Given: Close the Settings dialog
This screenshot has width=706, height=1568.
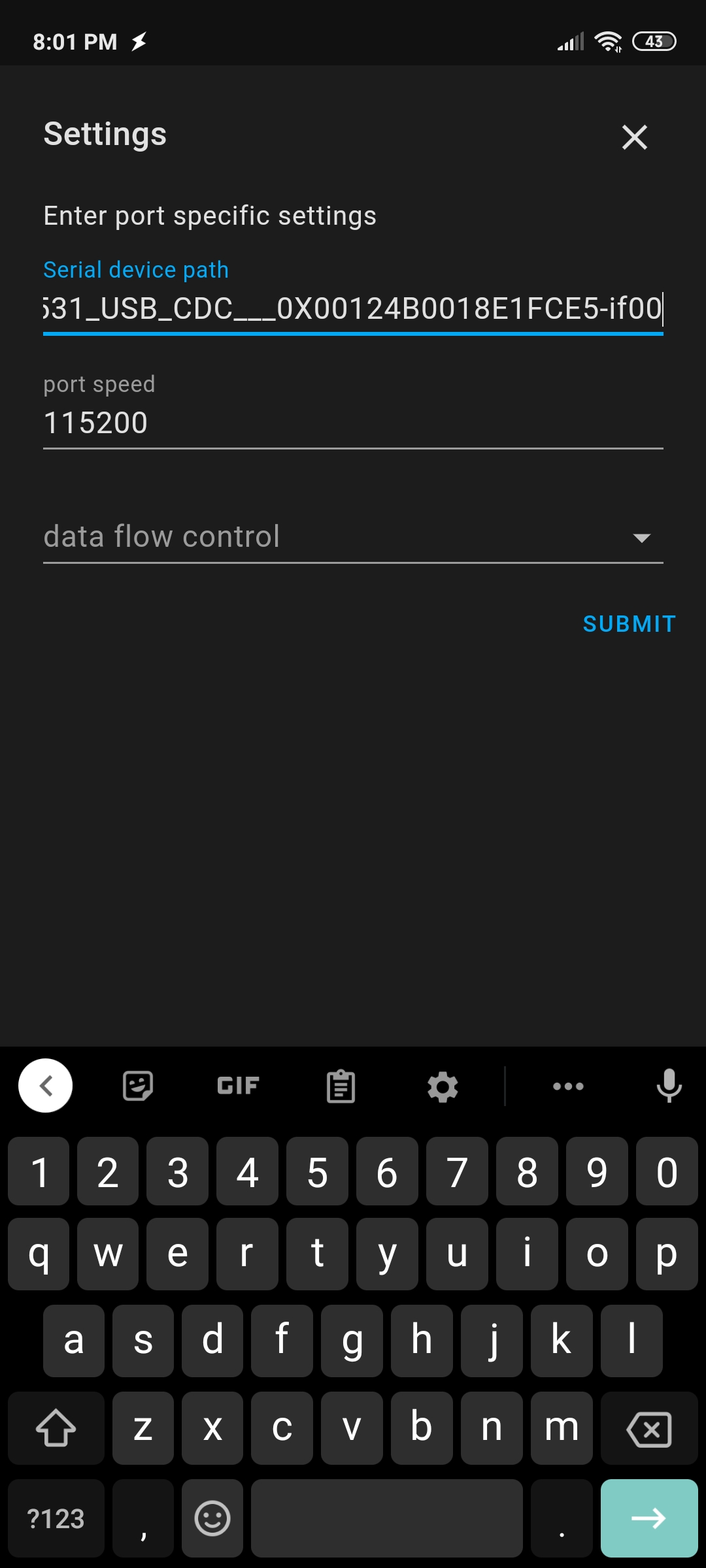Looking at the screenshot, I should click(x=634, y=137).
